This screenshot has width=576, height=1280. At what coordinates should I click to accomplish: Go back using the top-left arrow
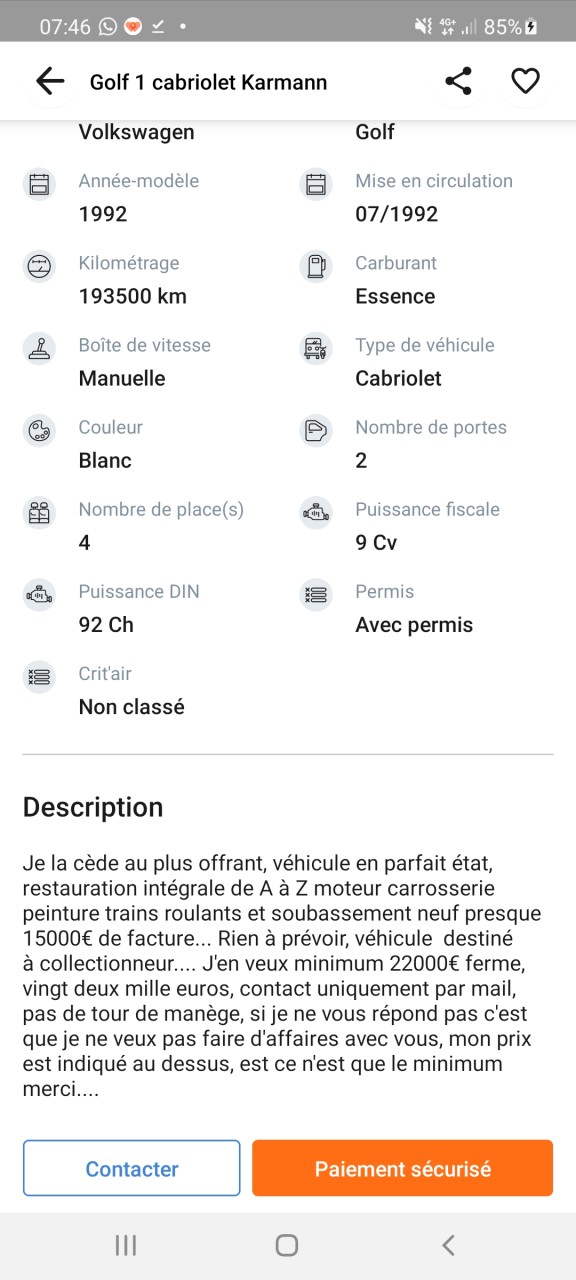click(50, 82)
